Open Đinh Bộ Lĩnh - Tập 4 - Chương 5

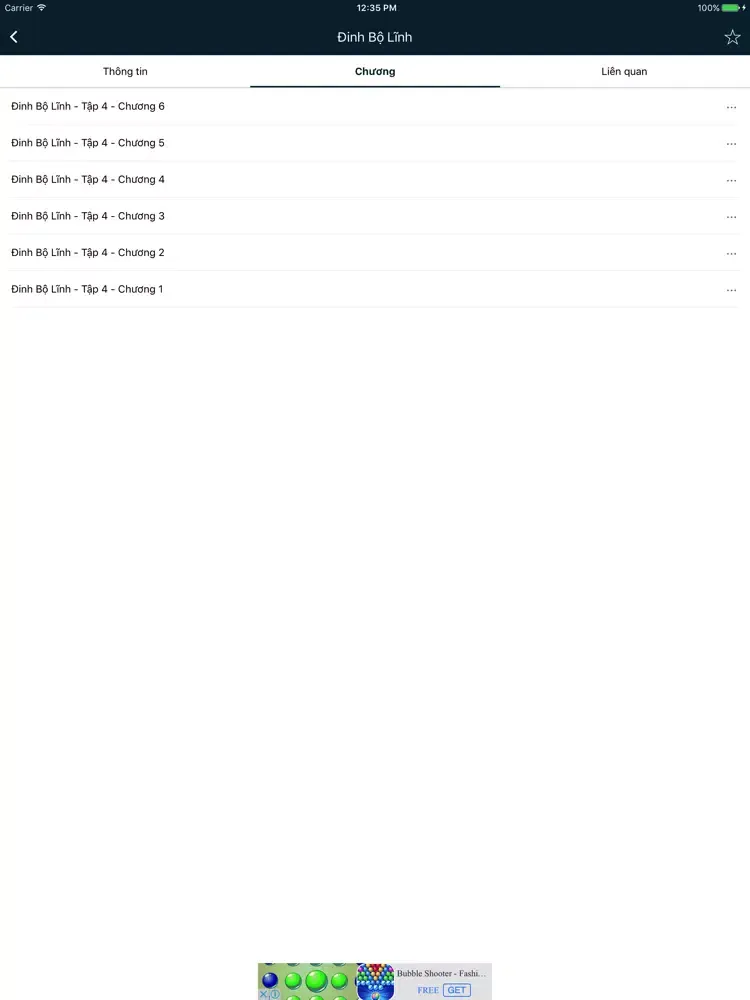[x=88, y=143]
